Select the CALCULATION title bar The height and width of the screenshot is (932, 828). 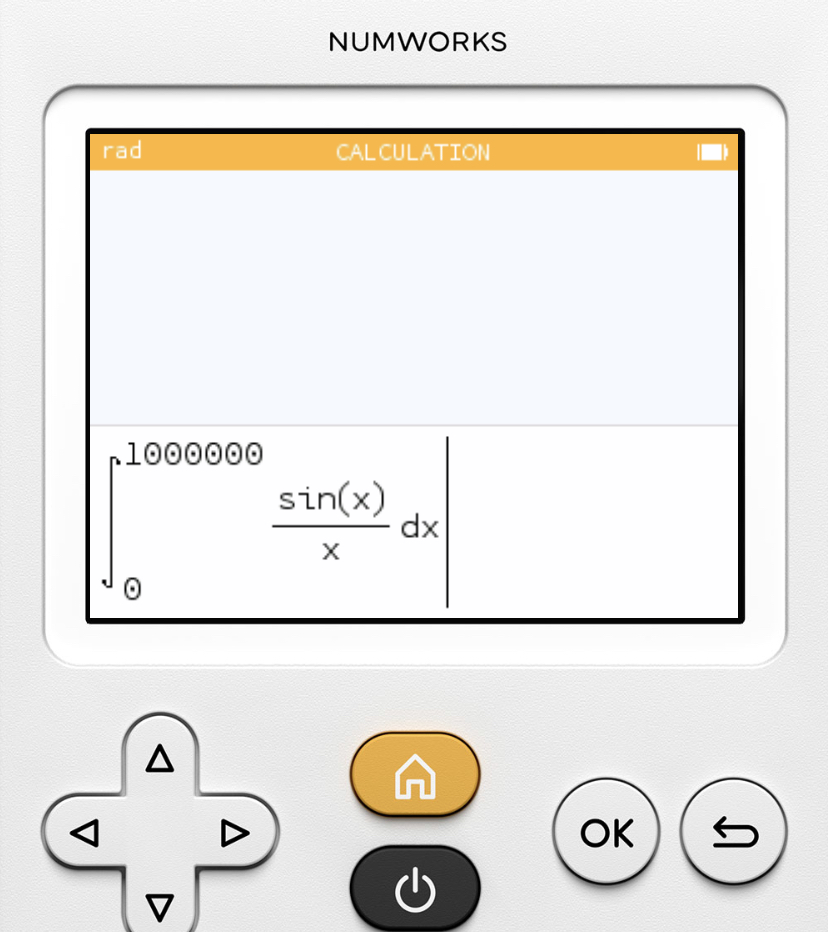pos(414,152)
